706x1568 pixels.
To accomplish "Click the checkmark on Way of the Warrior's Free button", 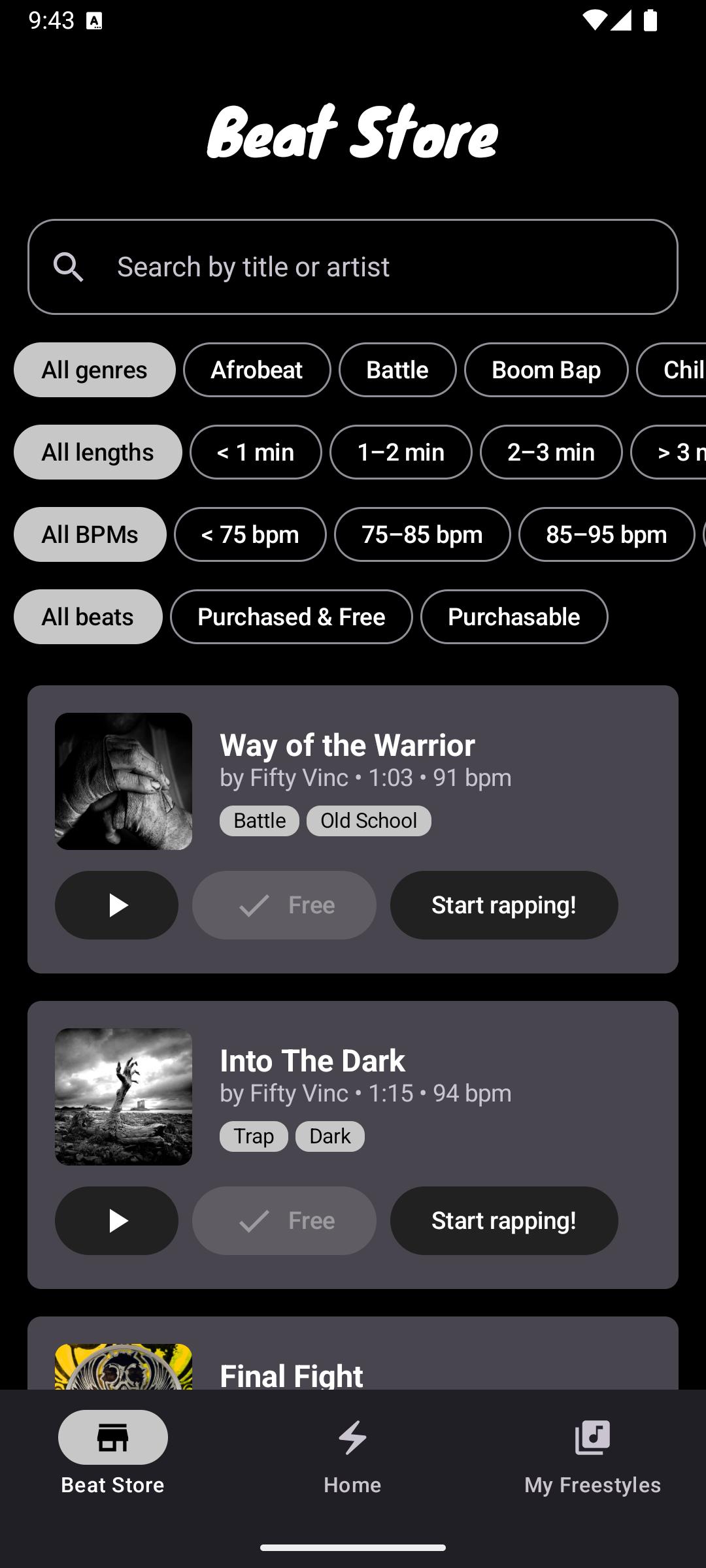I will (255, 905).
